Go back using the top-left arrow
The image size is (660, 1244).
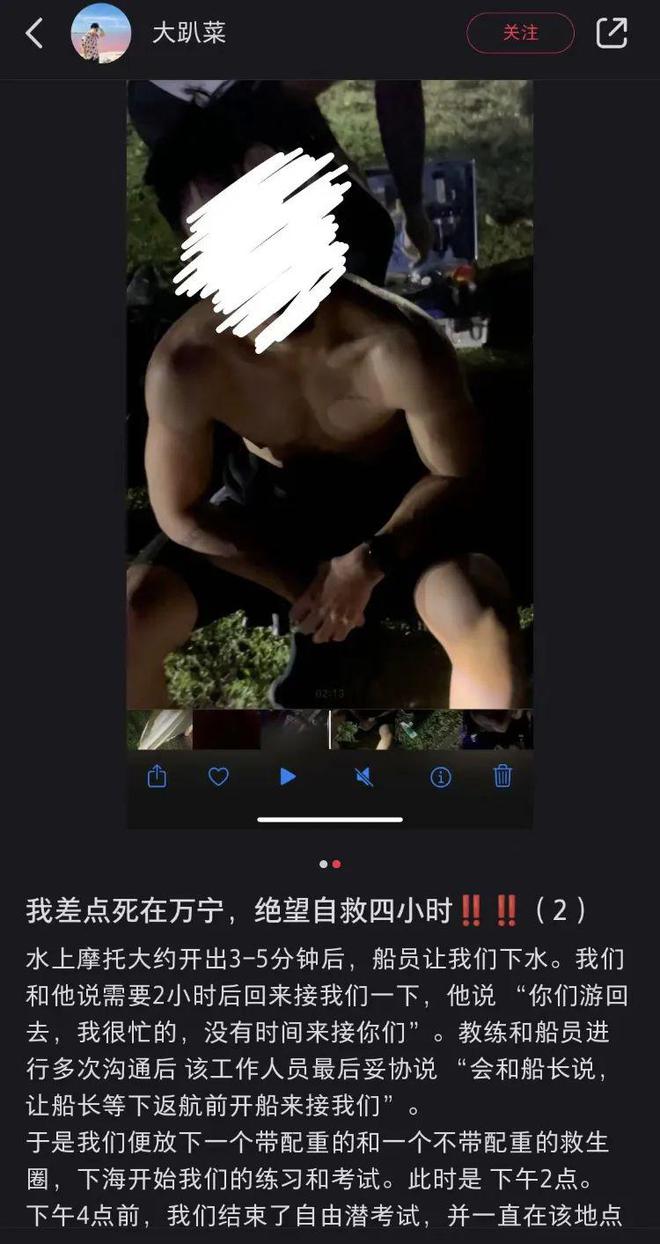tap(34, 33)
